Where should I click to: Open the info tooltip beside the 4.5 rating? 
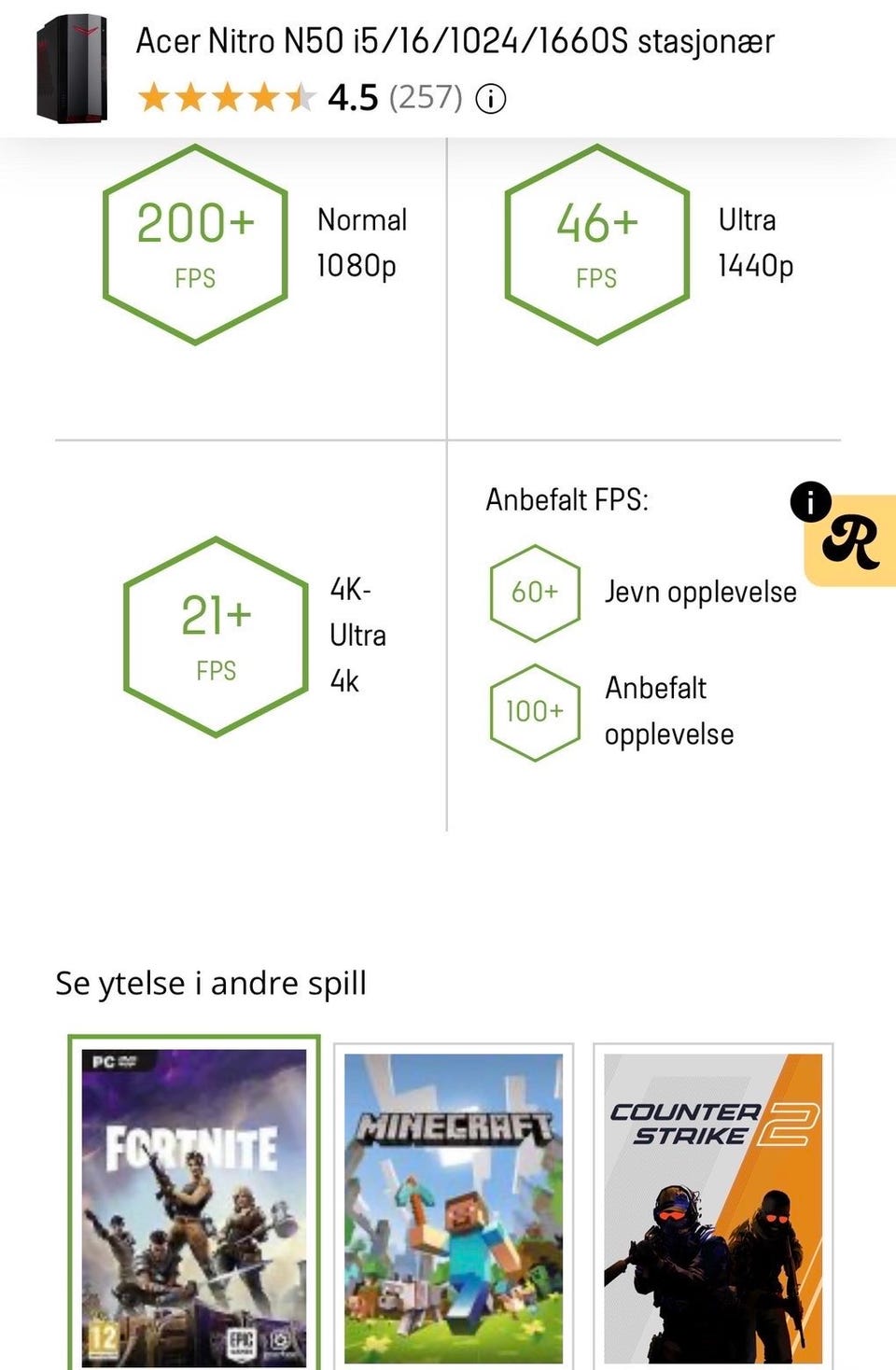coord(492,97)
